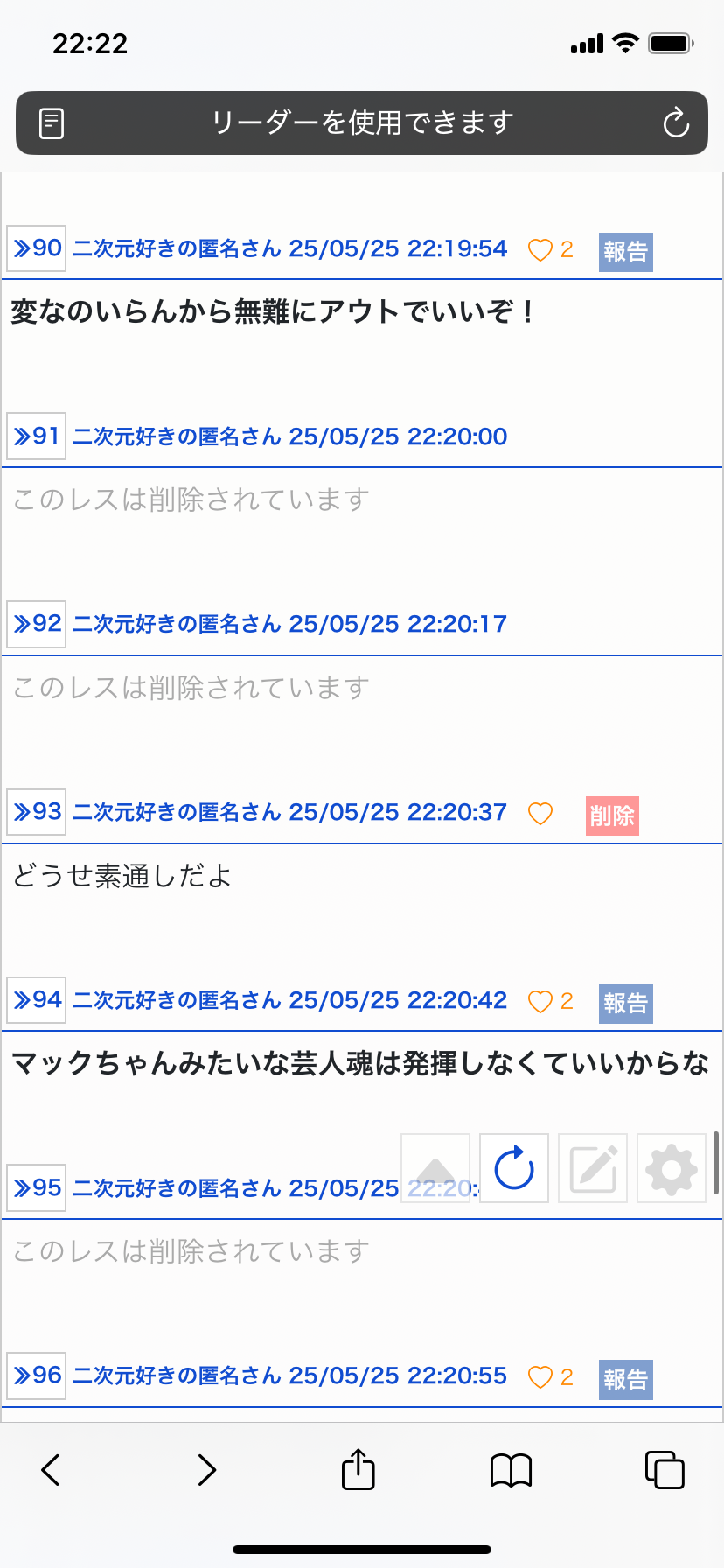724x1568 pixels.
Task: Report post 90 with 報告 button
Action: pyautogui.click(x=626, y=252)
